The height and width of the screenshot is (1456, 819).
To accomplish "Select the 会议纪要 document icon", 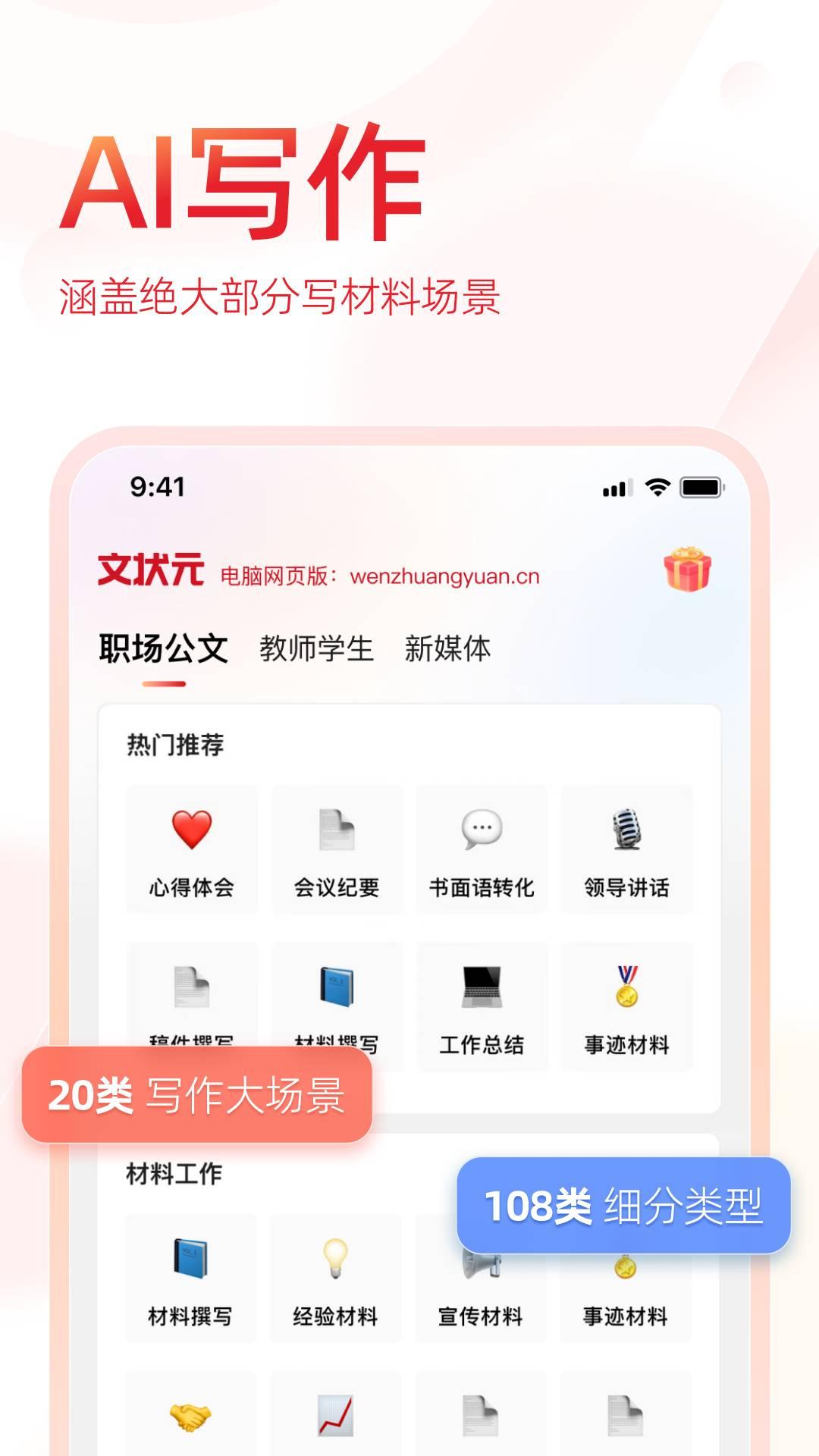I will [x=336, y=829].
